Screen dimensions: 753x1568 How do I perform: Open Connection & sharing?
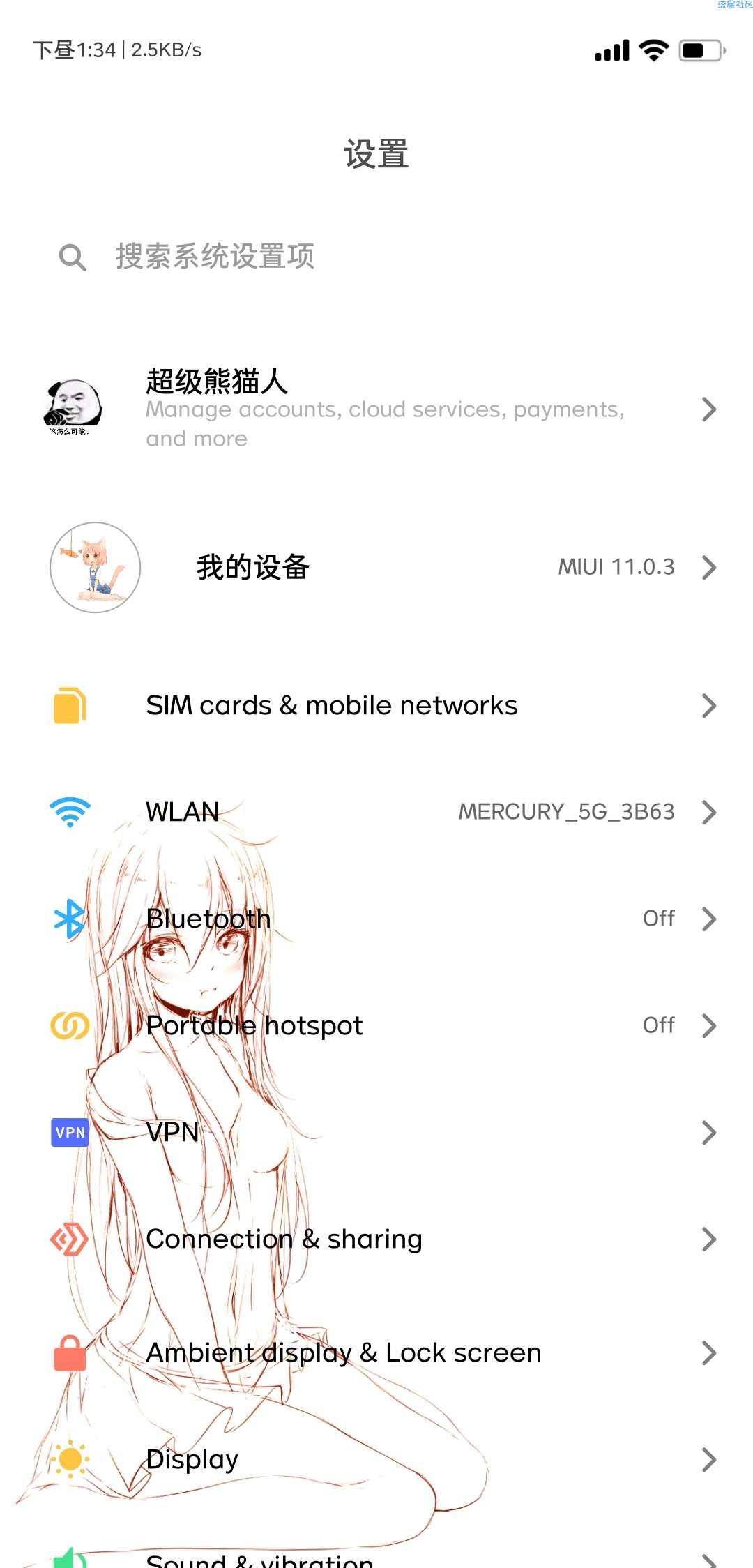point(376,1239)
